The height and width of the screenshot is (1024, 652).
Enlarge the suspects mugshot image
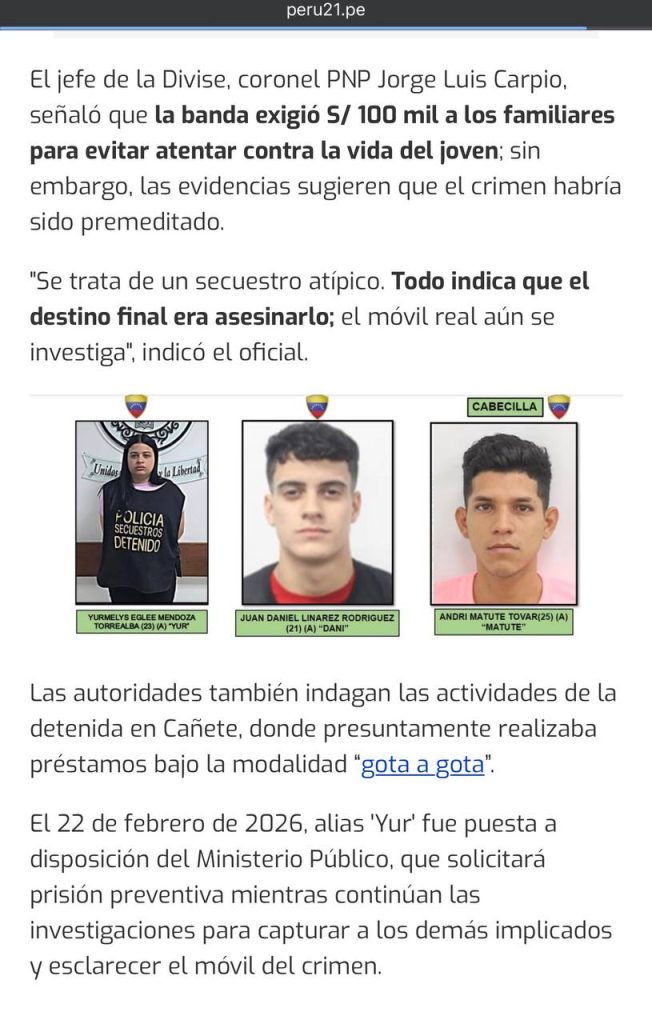click(326, 515)
